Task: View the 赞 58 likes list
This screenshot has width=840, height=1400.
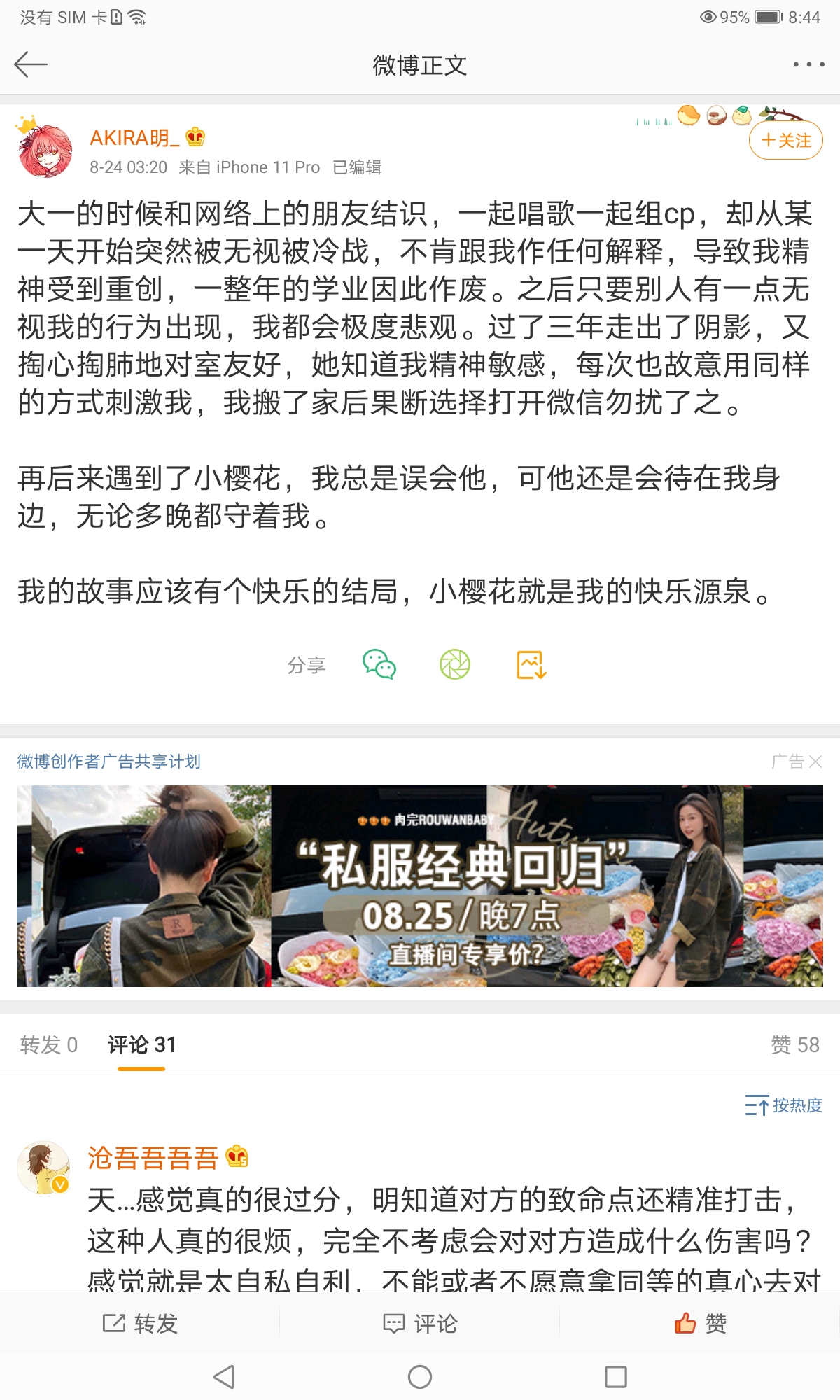Action: coord(794,1045)
